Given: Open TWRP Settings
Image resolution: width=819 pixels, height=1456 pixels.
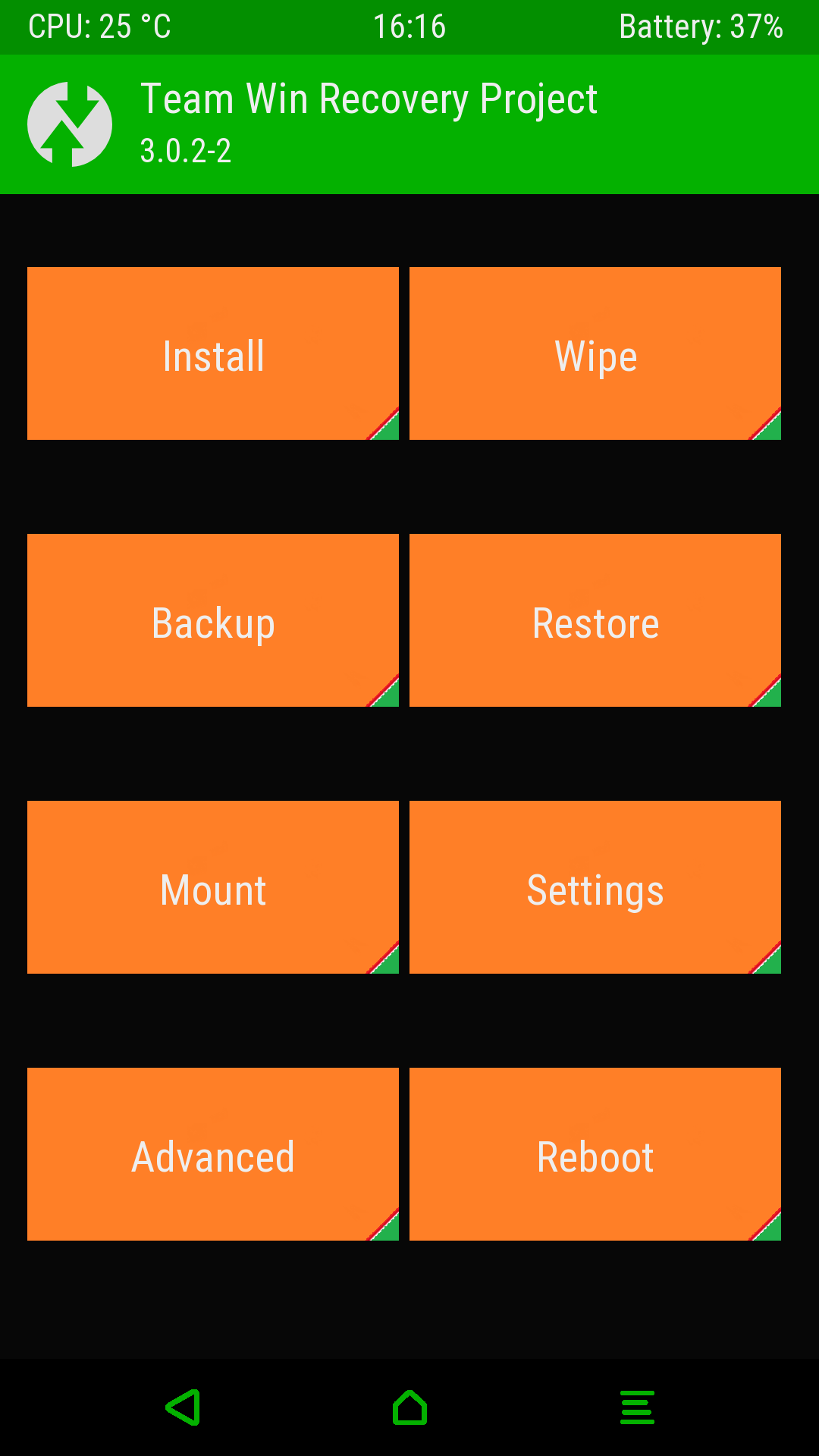Looking at the screenshot, I should coord(595,887).
